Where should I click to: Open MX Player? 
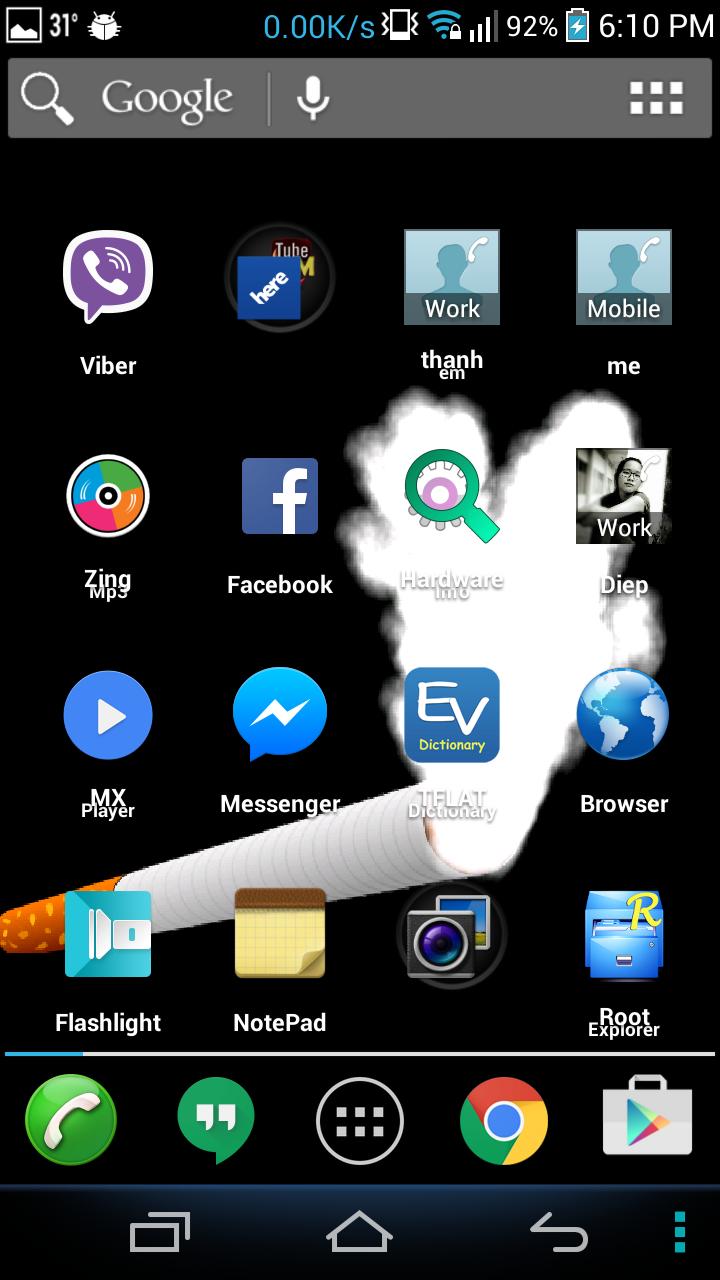[x=108, y=715]
